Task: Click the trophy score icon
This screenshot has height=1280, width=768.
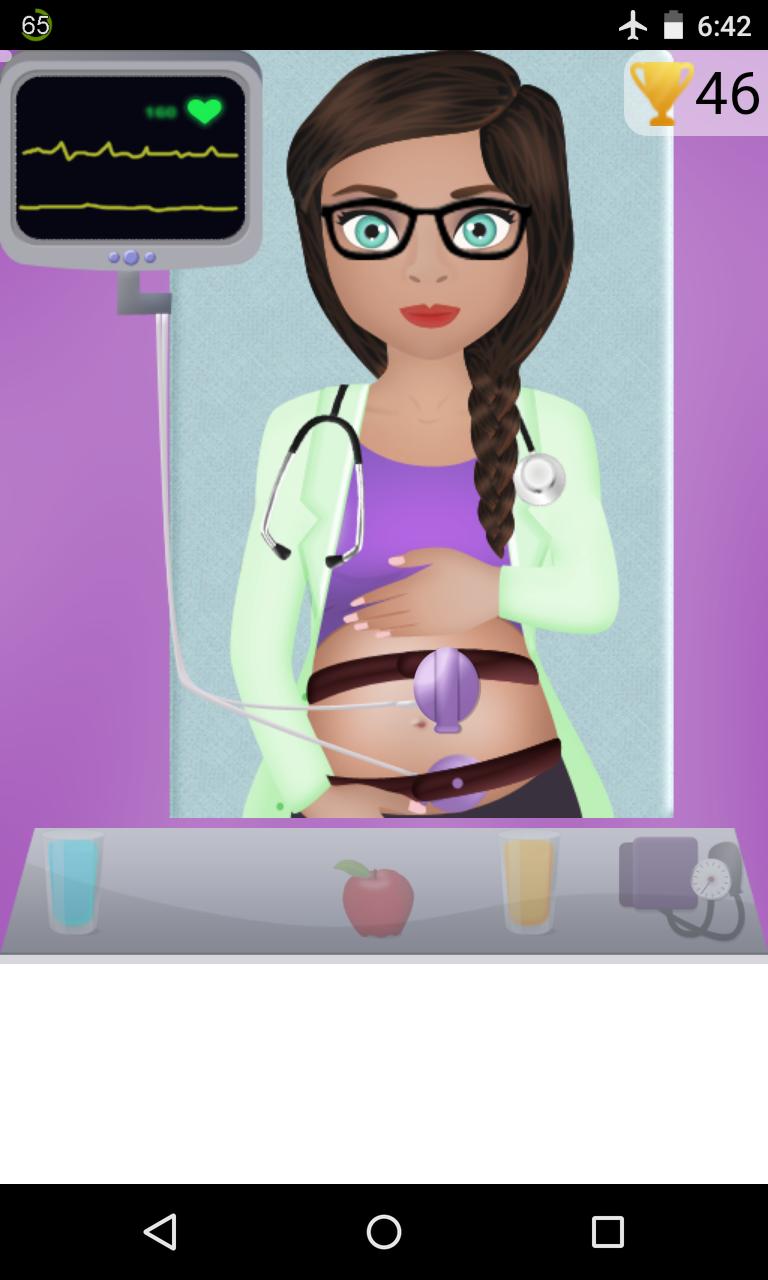Action: (658, 93)
